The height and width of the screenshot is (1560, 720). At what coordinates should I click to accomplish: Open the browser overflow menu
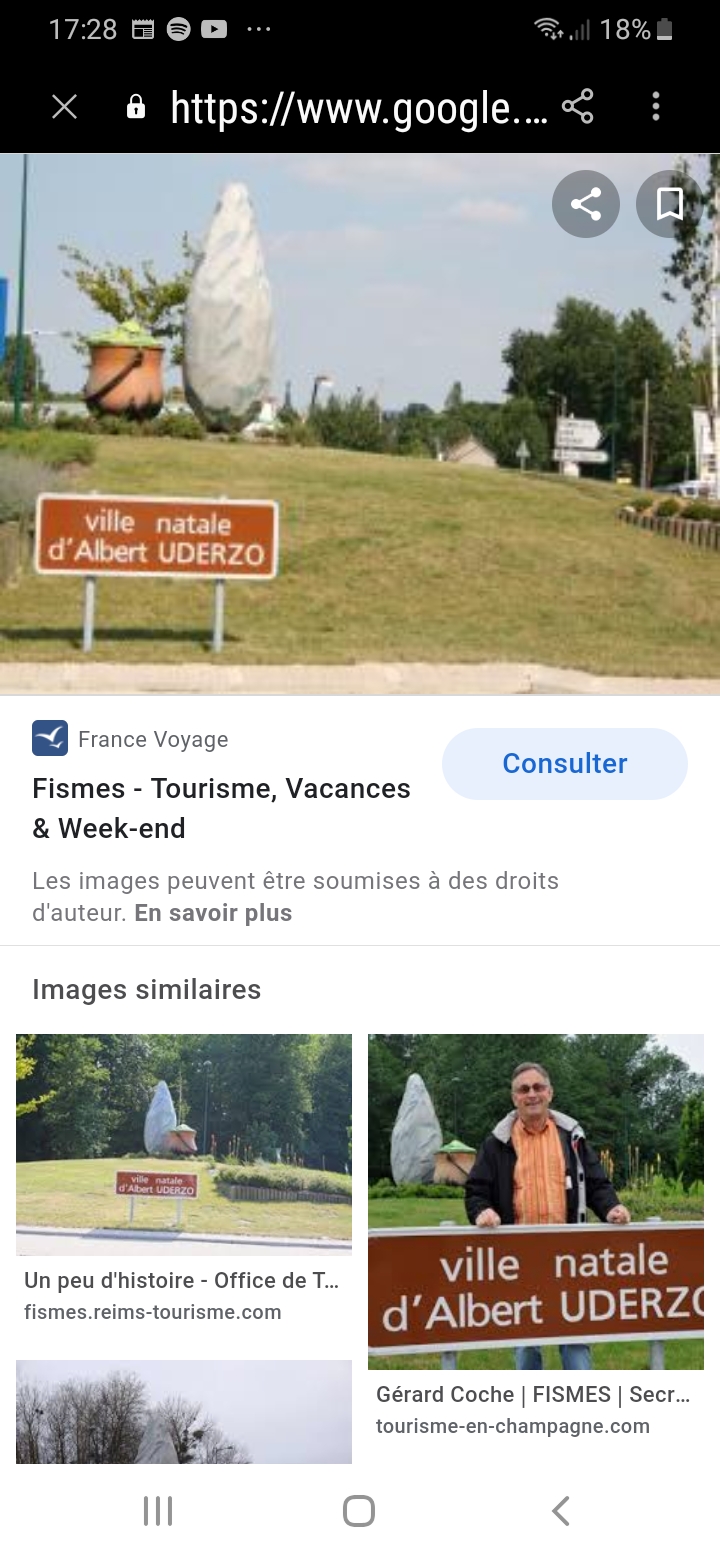pos(656,107)
